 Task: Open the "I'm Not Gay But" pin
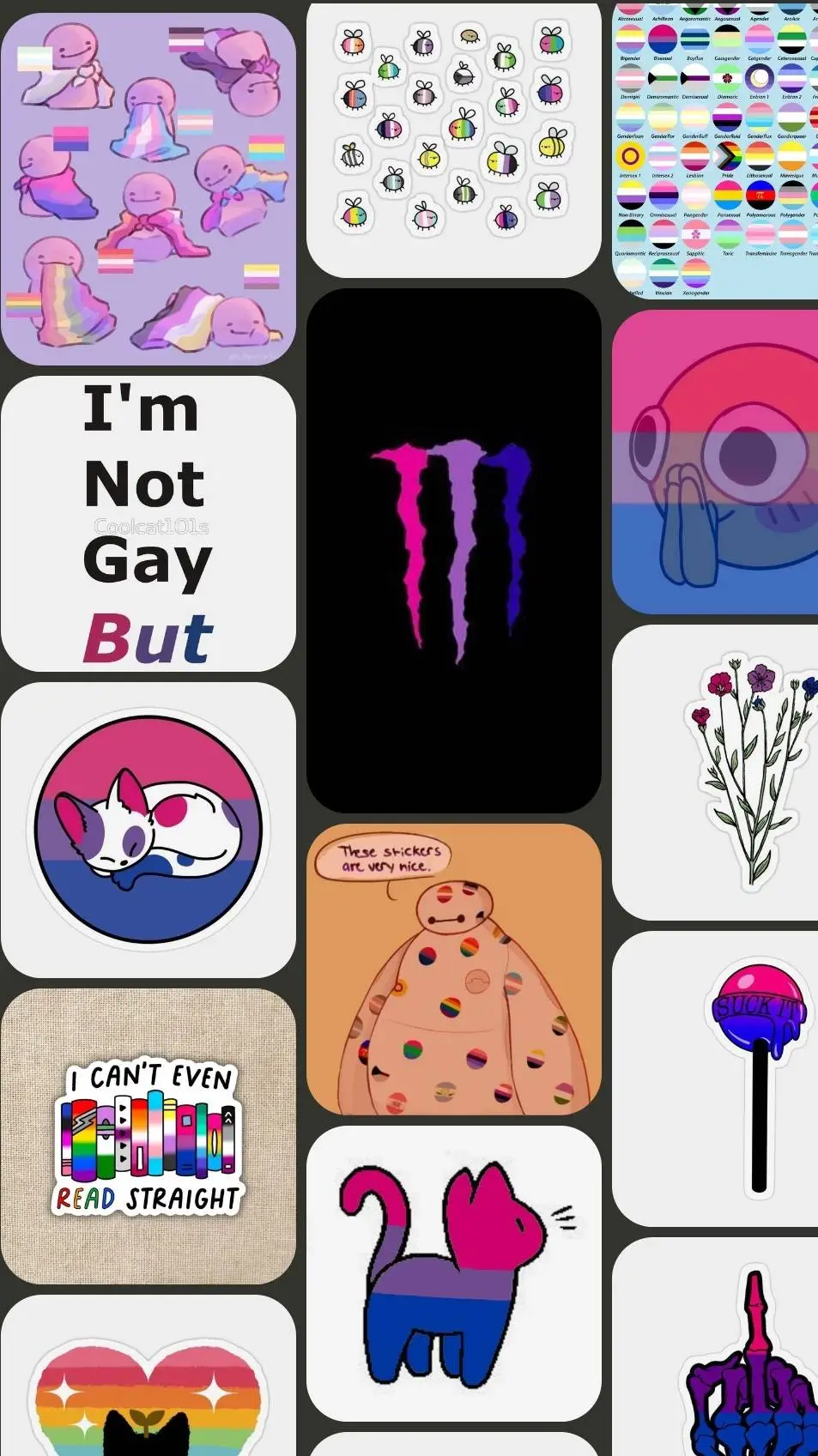point(148,524)
